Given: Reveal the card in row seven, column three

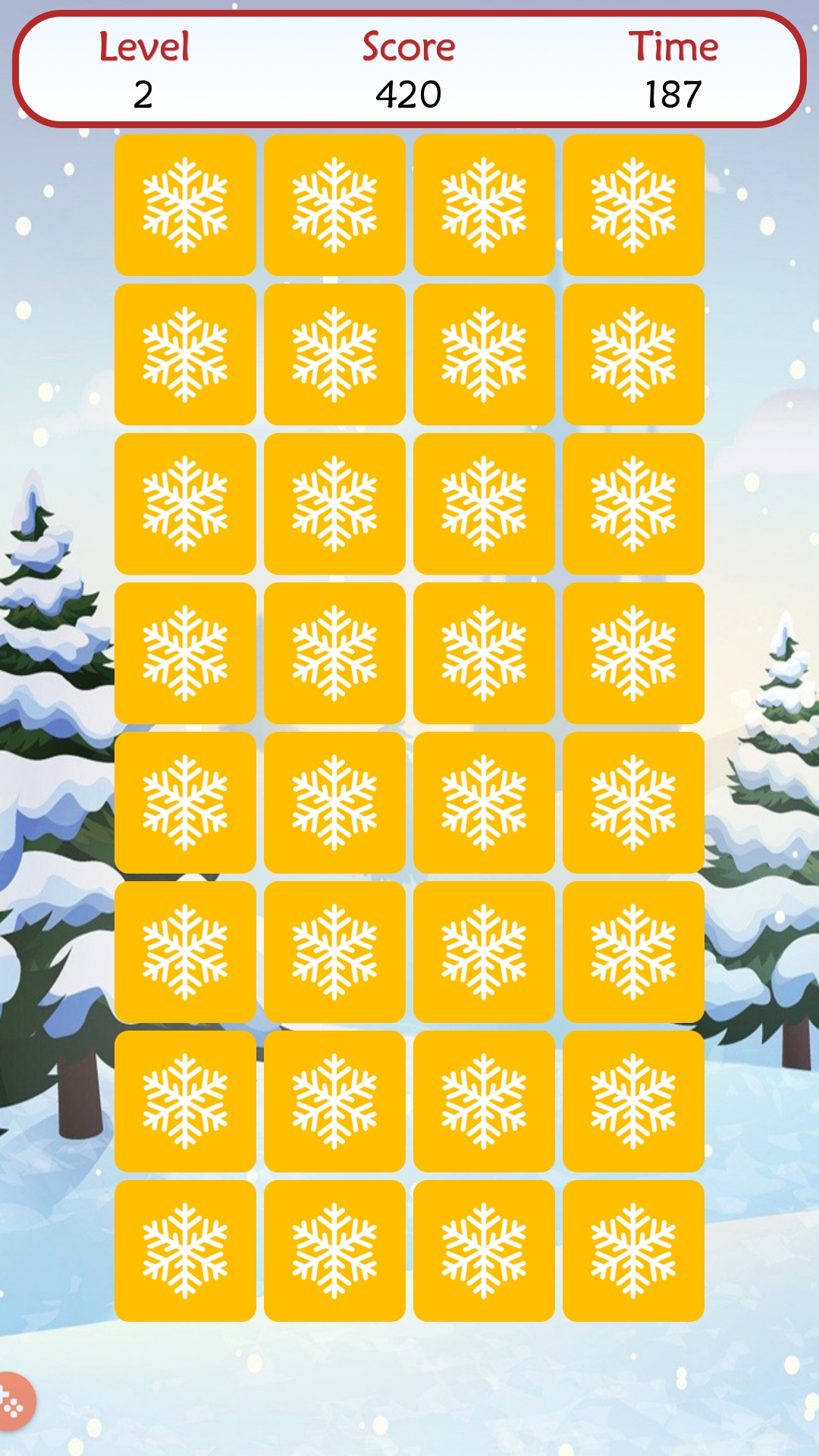Looking at the screenshot, I should [484, 1101].
